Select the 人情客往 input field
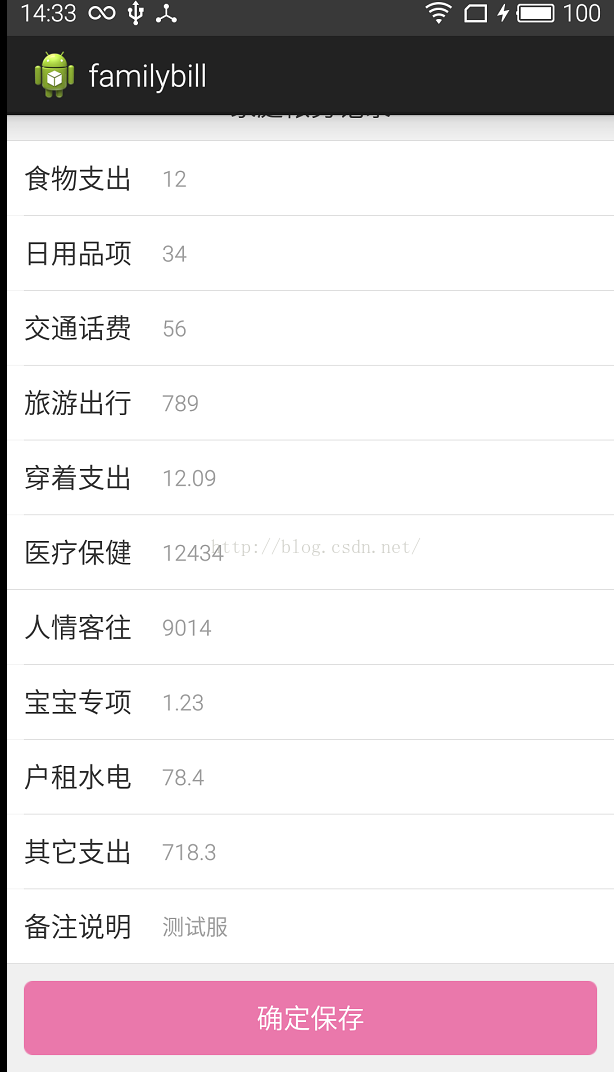 coord(380,628)
